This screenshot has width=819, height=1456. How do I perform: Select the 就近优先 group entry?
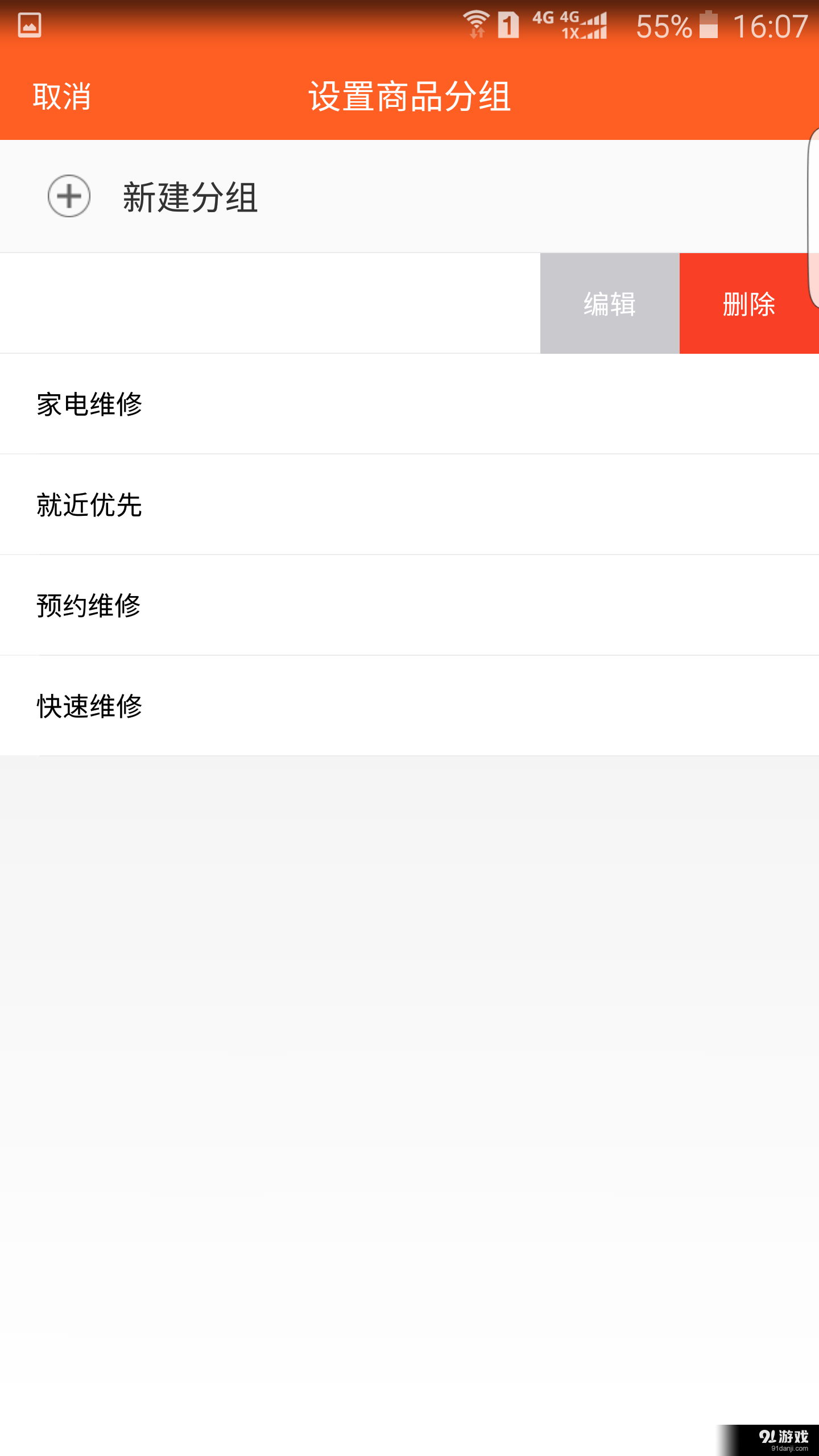89,505
